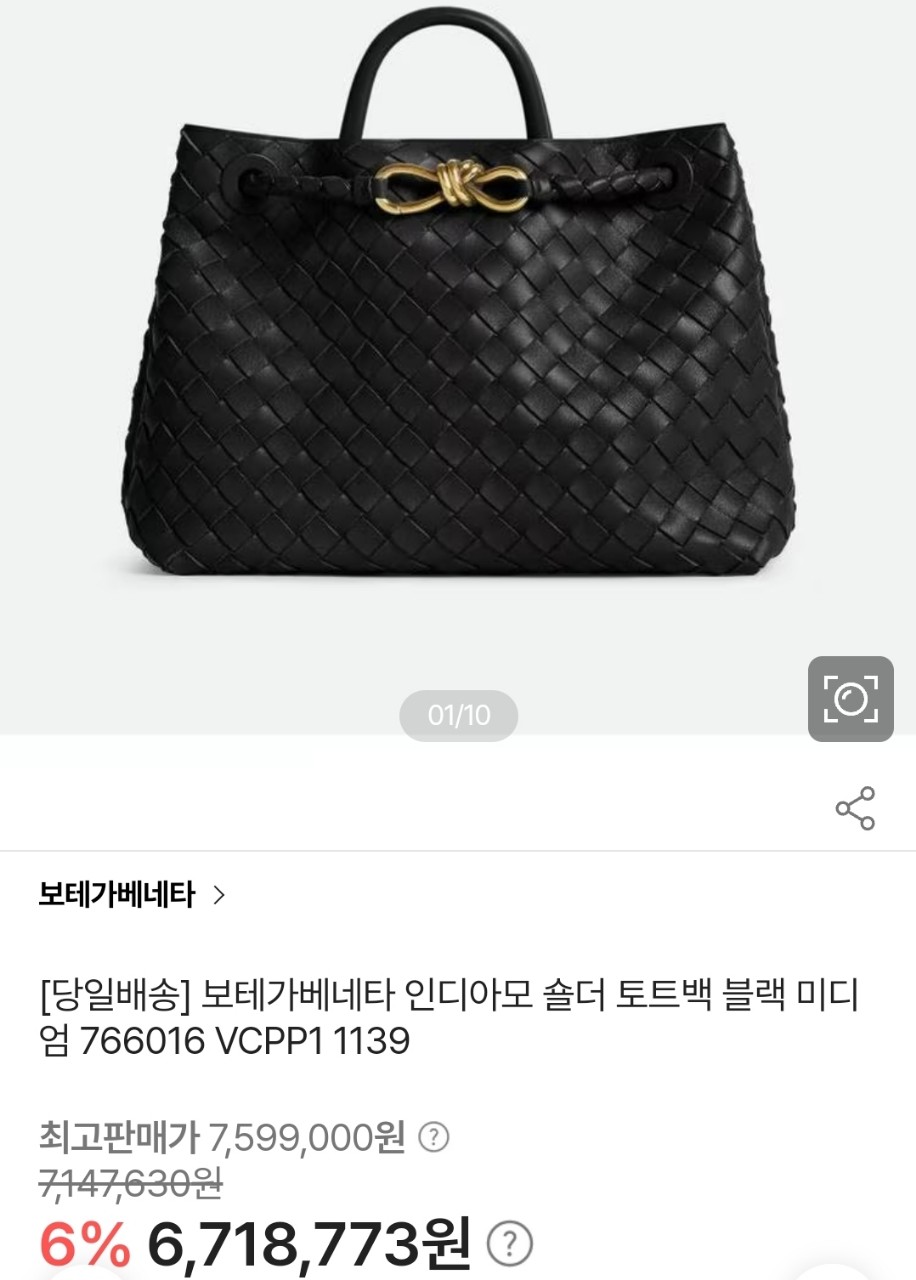Tap the help icon next to 6,718,773원

(509, 1244)
